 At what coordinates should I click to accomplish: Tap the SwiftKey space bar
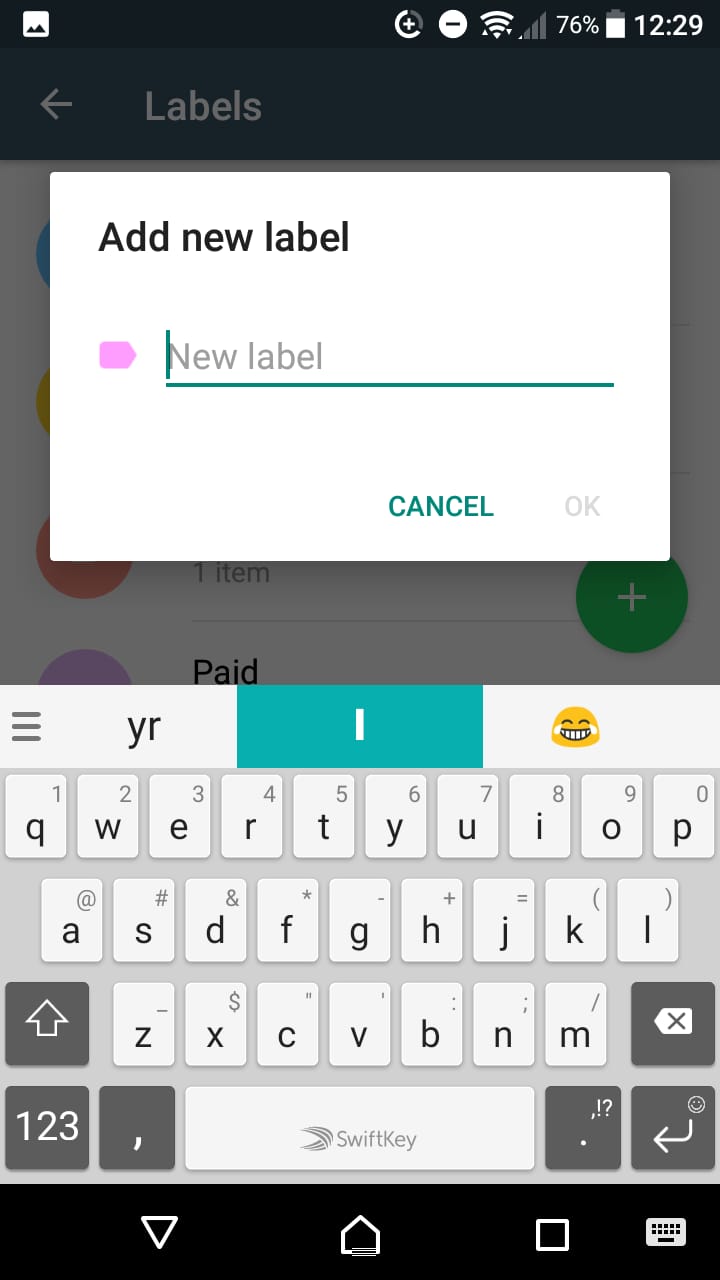tap(359, 1128)
